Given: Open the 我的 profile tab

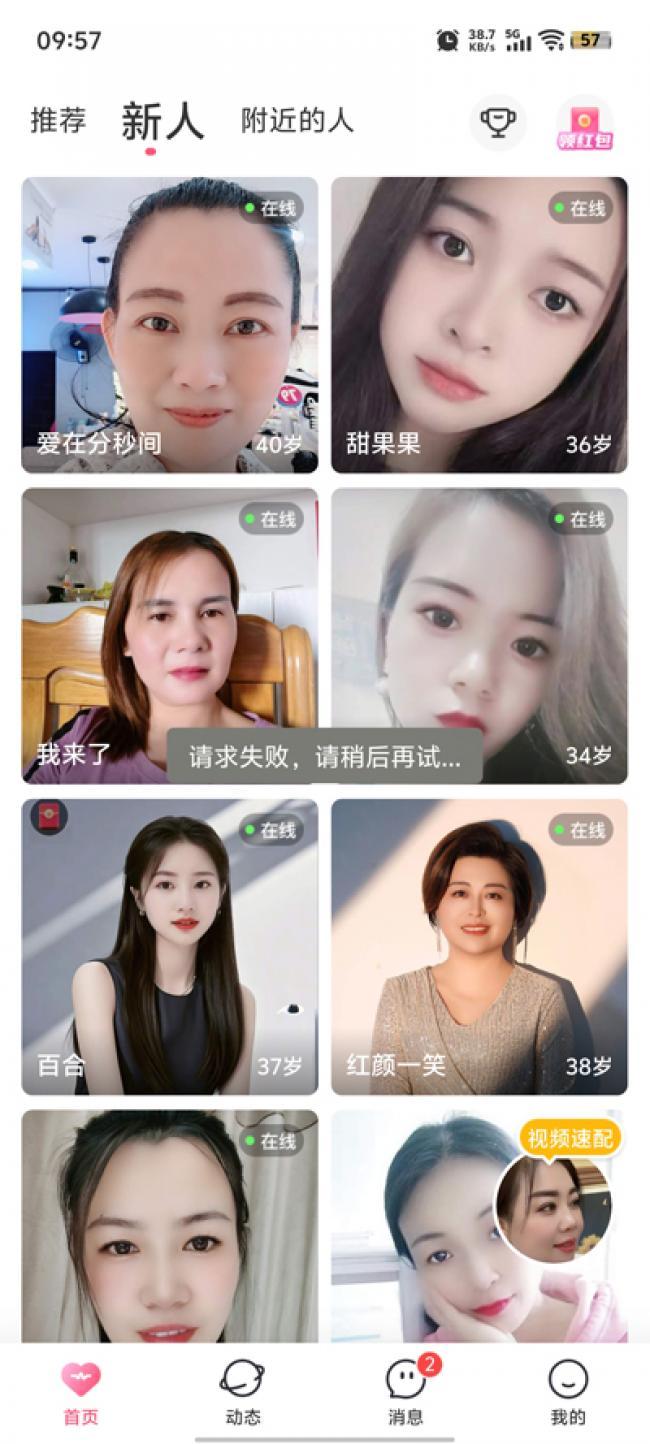Looking at the screenshot, I should click(x=568, y=1393).
